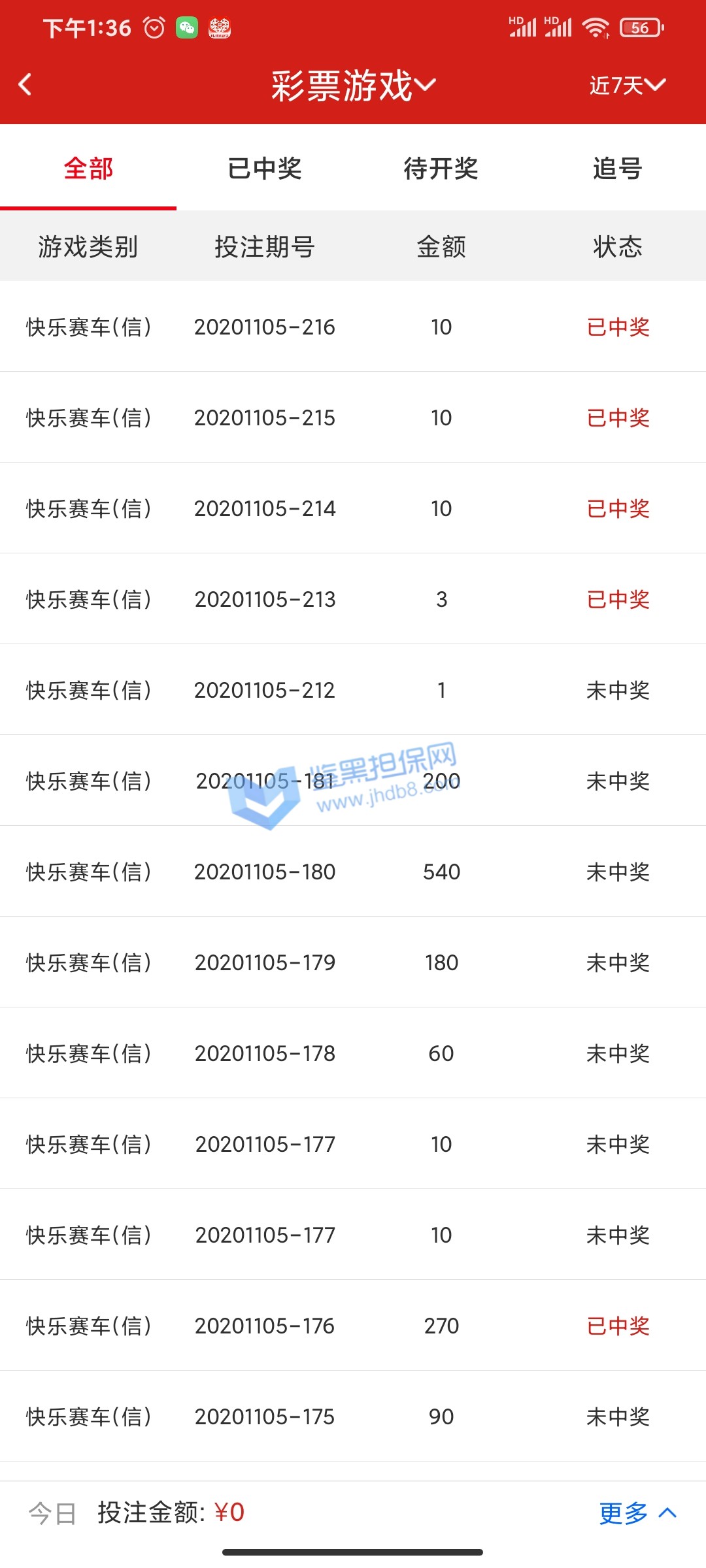This screenshot has width=706, height=1568.
Task: Open bet record for period 20201105-216
Action: click(353, 327)
